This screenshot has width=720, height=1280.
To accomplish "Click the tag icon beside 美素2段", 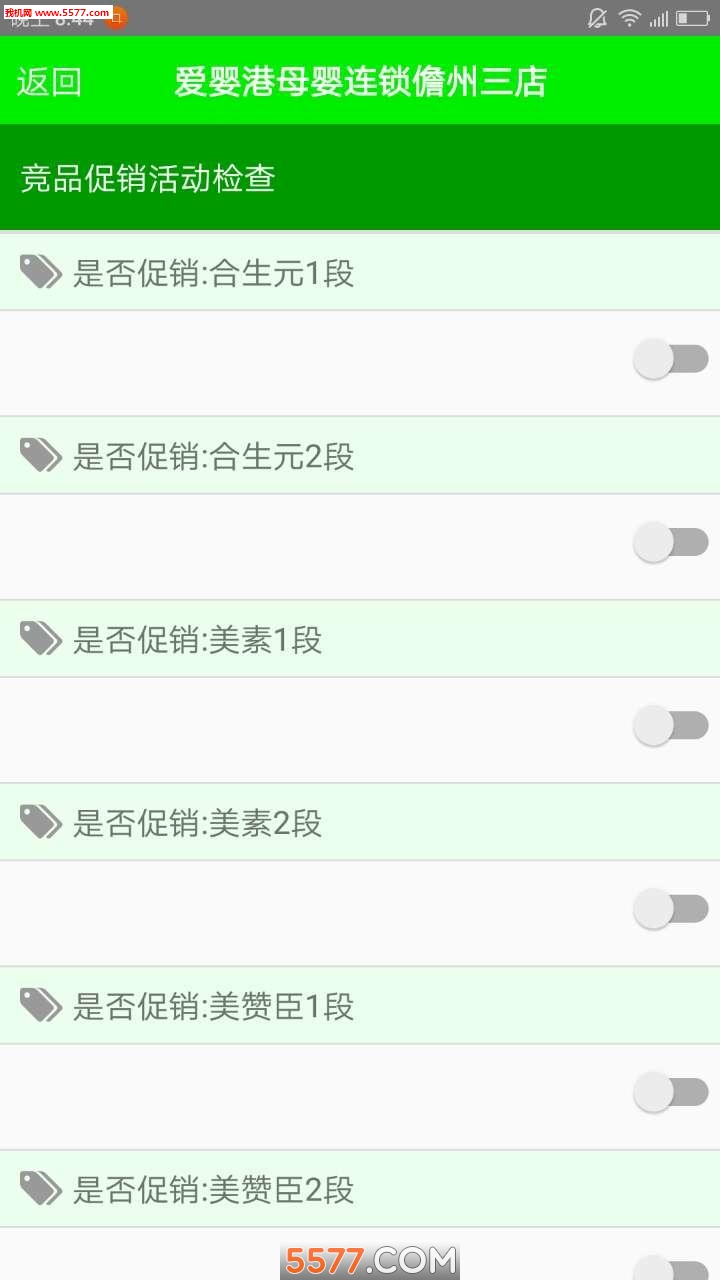I will (39, 822).
